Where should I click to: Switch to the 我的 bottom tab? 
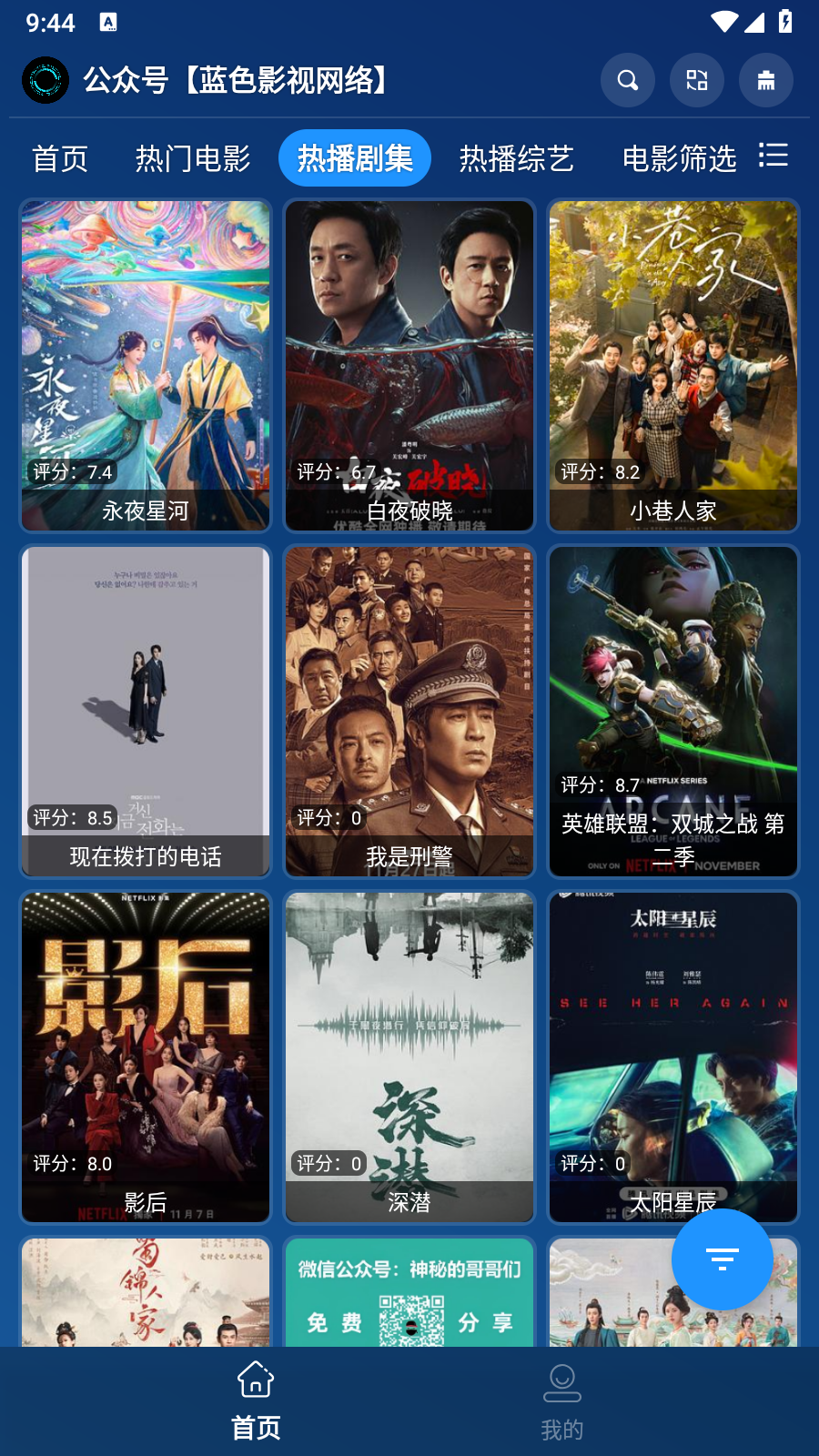tap(562, 1401)
